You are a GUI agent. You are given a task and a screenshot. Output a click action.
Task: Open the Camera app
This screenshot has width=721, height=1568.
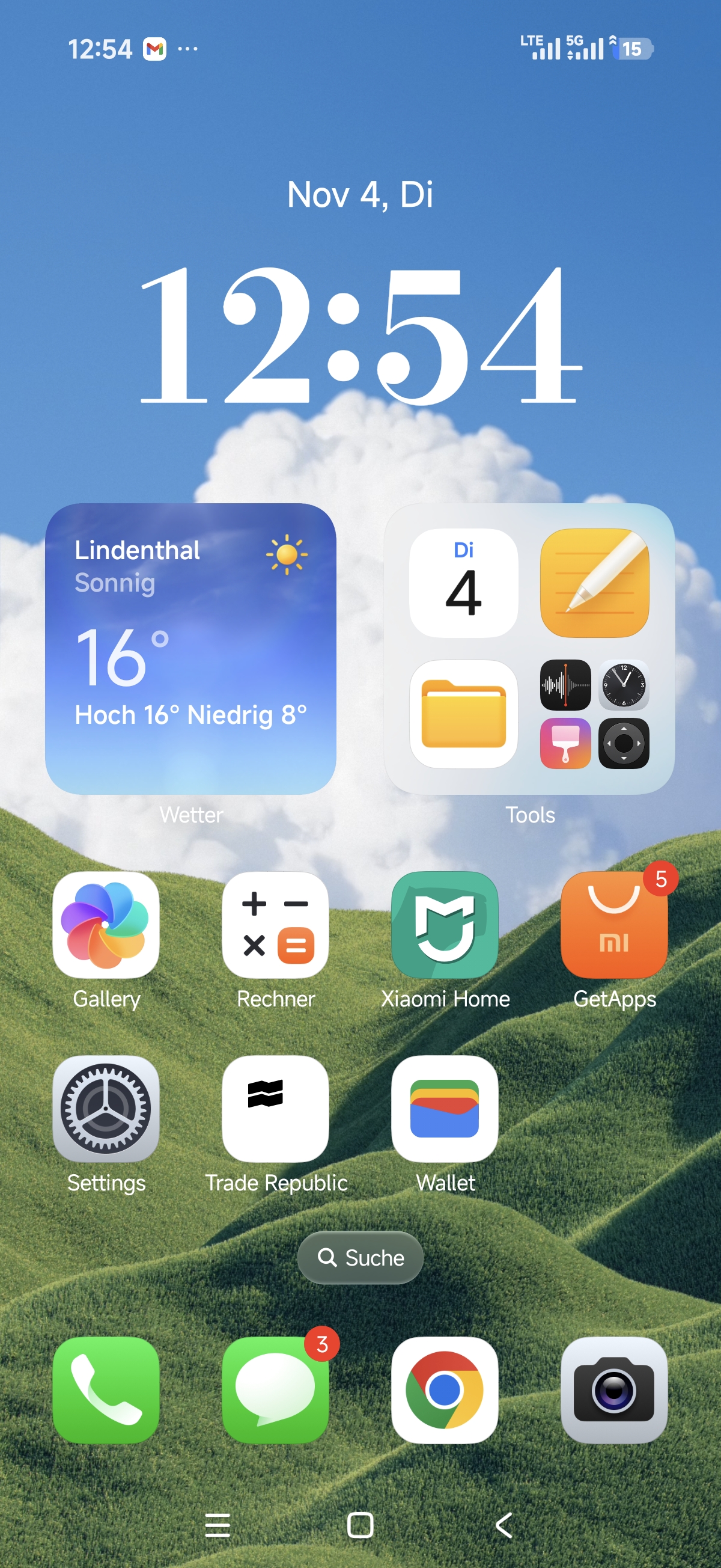click(614, 1389)
